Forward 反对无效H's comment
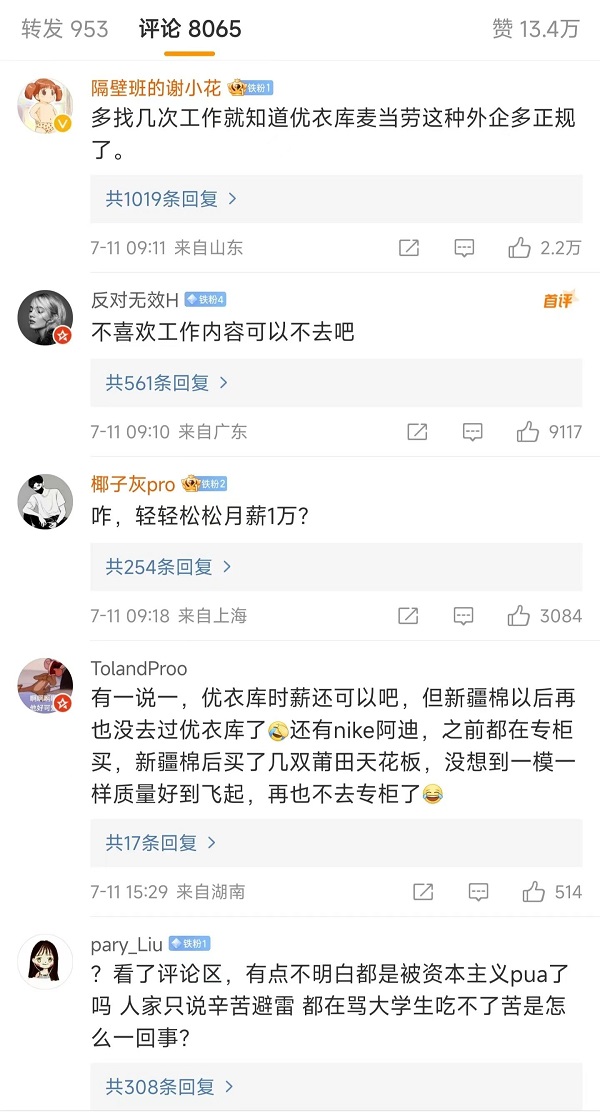This screenshot has height=1112, width=600. pyautogui.click(x=417, y=432)
